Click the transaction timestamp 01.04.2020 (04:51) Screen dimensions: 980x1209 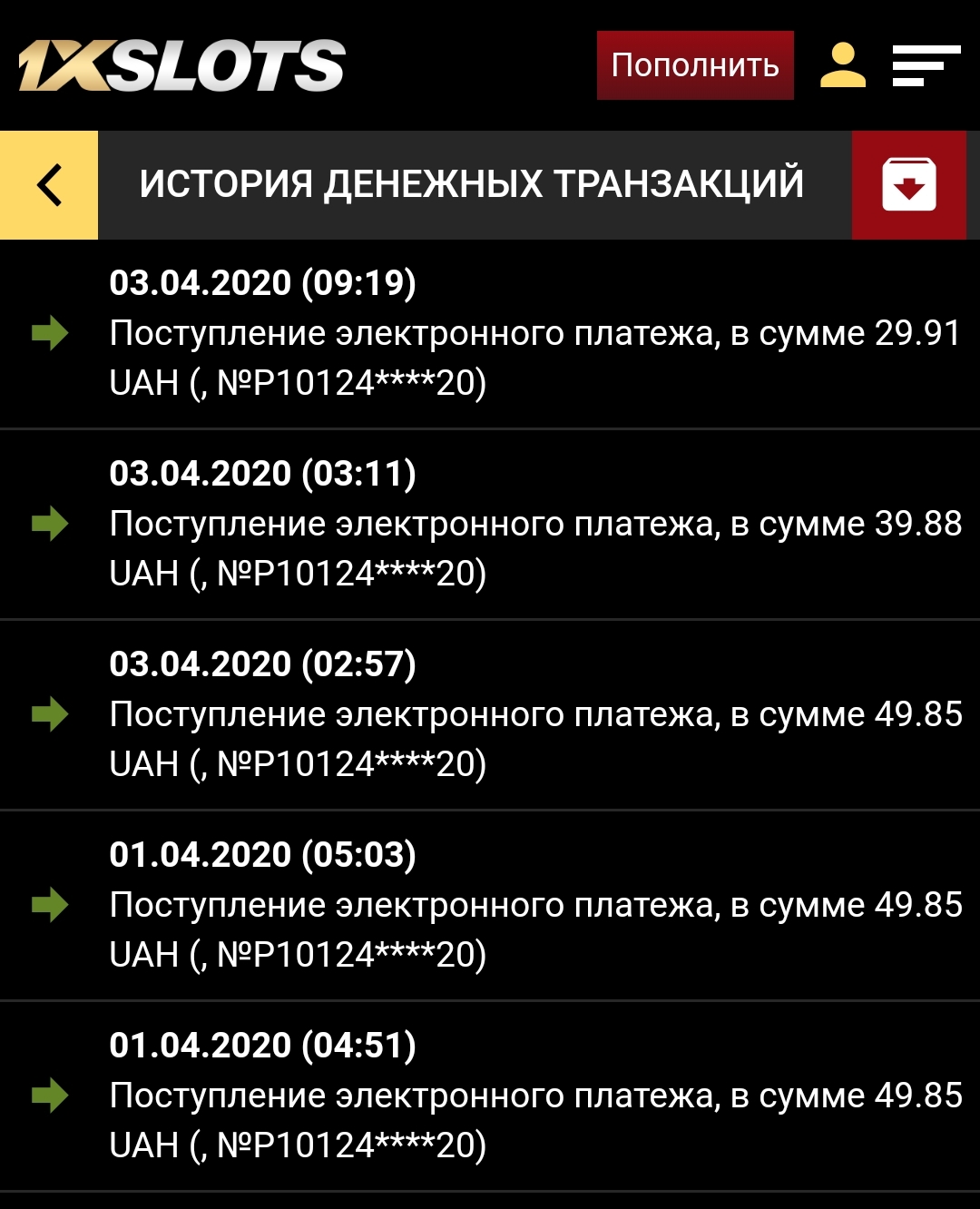(x=265, y=1045)
